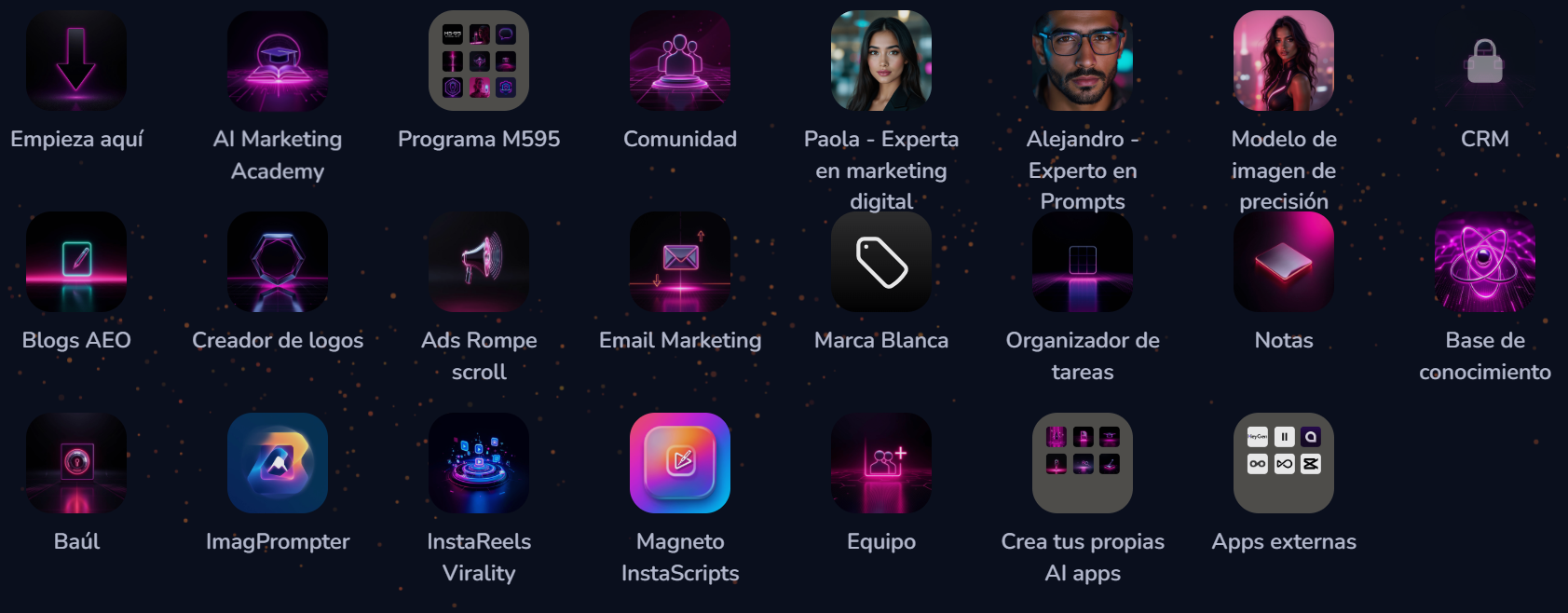Launch the Notas app
1568x613 pixels.
click(1284, 262)
